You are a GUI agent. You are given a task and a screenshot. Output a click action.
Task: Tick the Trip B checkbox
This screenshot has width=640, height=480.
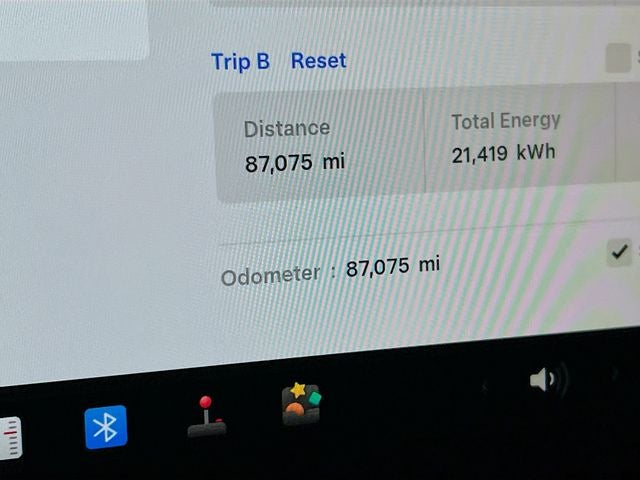(x=617, y=60)
